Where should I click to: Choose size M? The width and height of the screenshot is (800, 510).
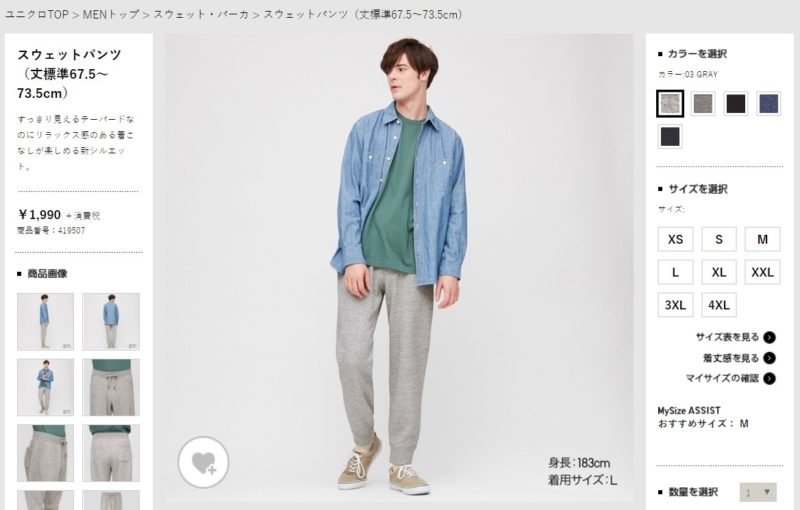[762, 239]
